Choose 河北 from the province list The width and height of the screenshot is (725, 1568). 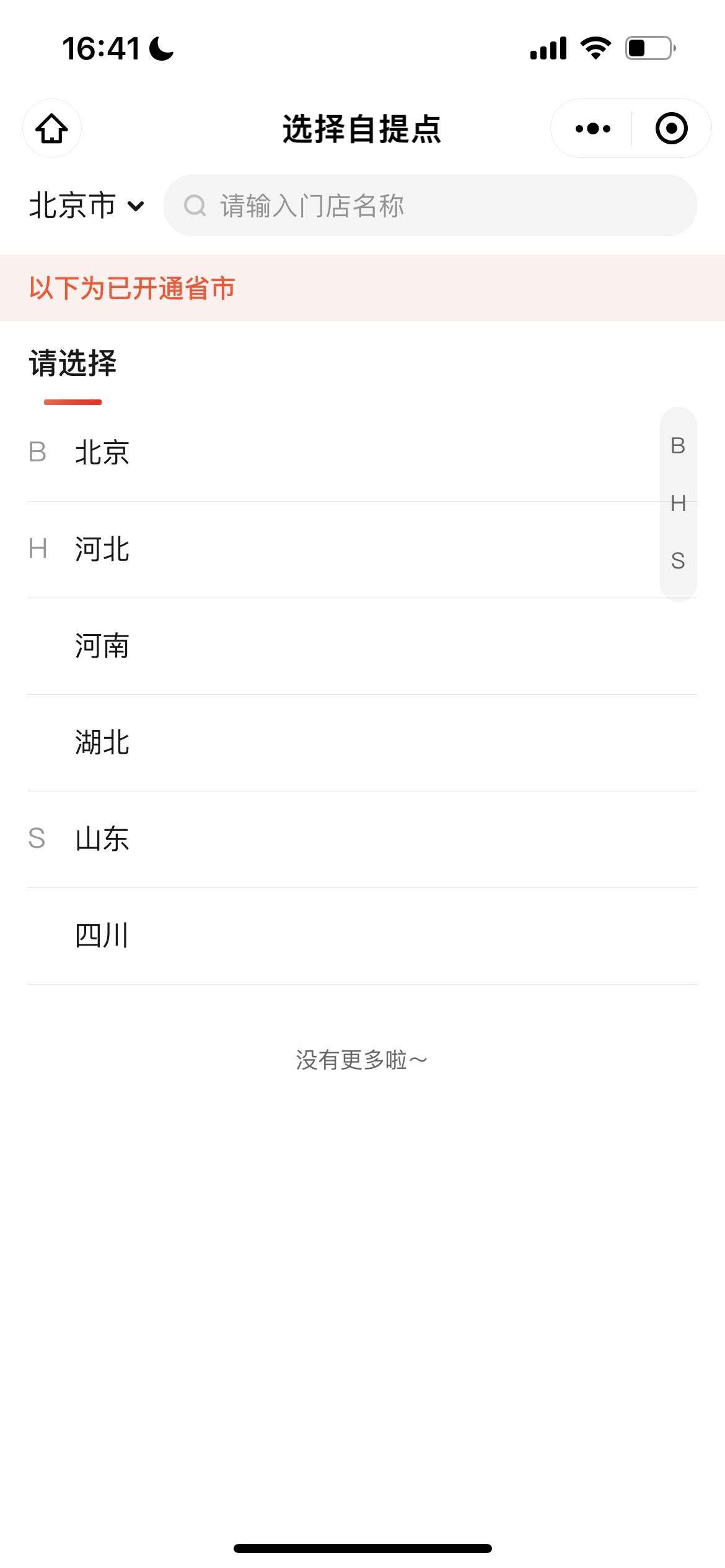tap(102, 549)
